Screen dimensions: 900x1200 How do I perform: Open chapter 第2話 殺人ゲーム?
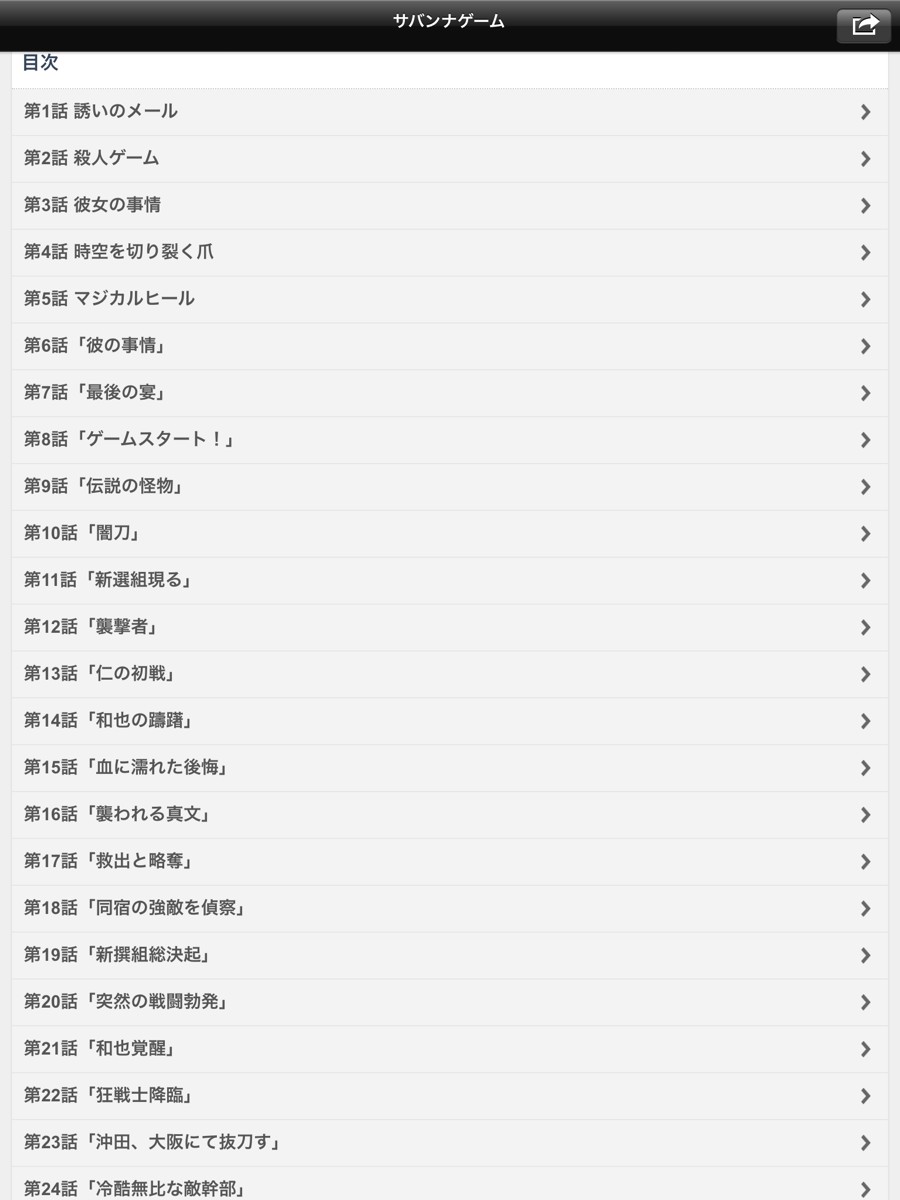[449, 158]
